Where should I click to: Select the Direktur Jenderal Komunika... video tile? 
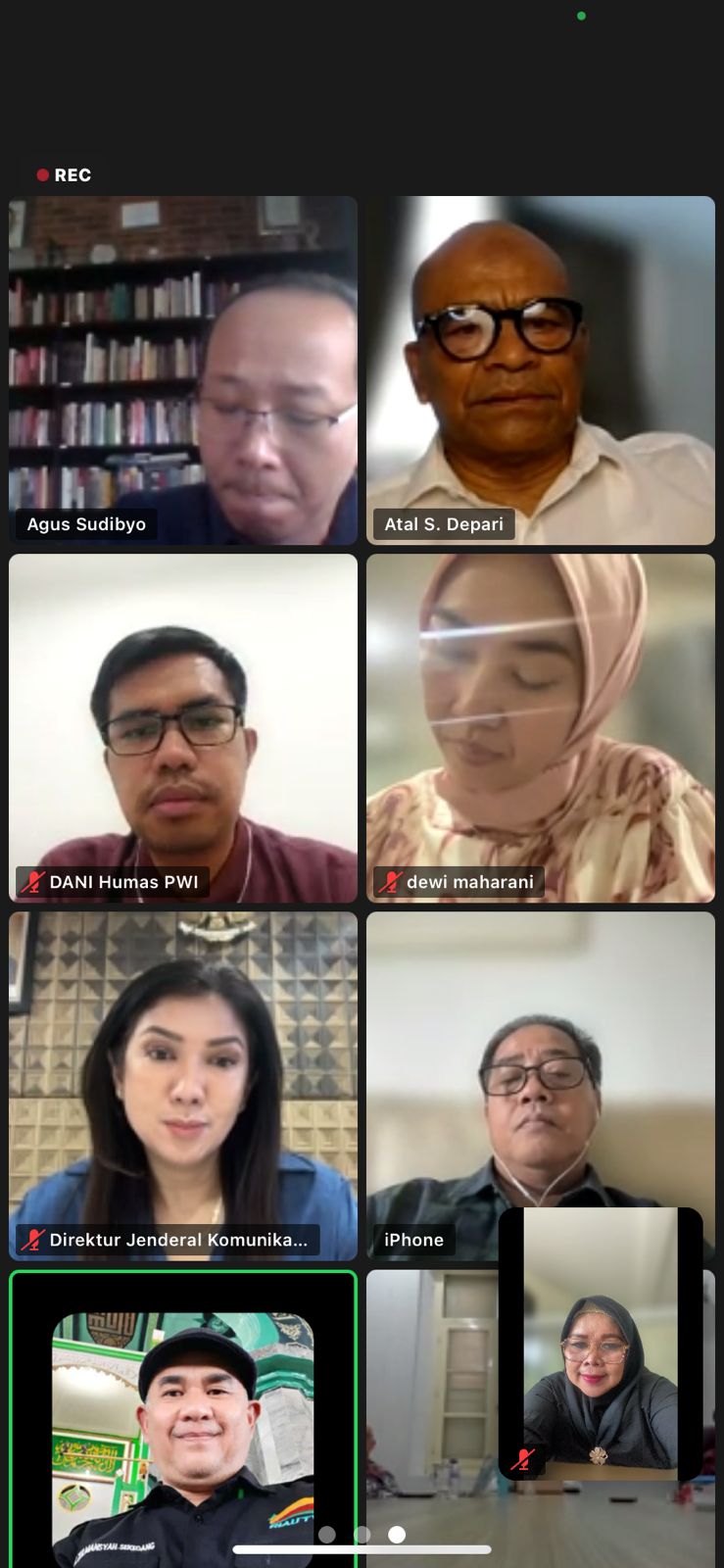(x=183, y=1086)
